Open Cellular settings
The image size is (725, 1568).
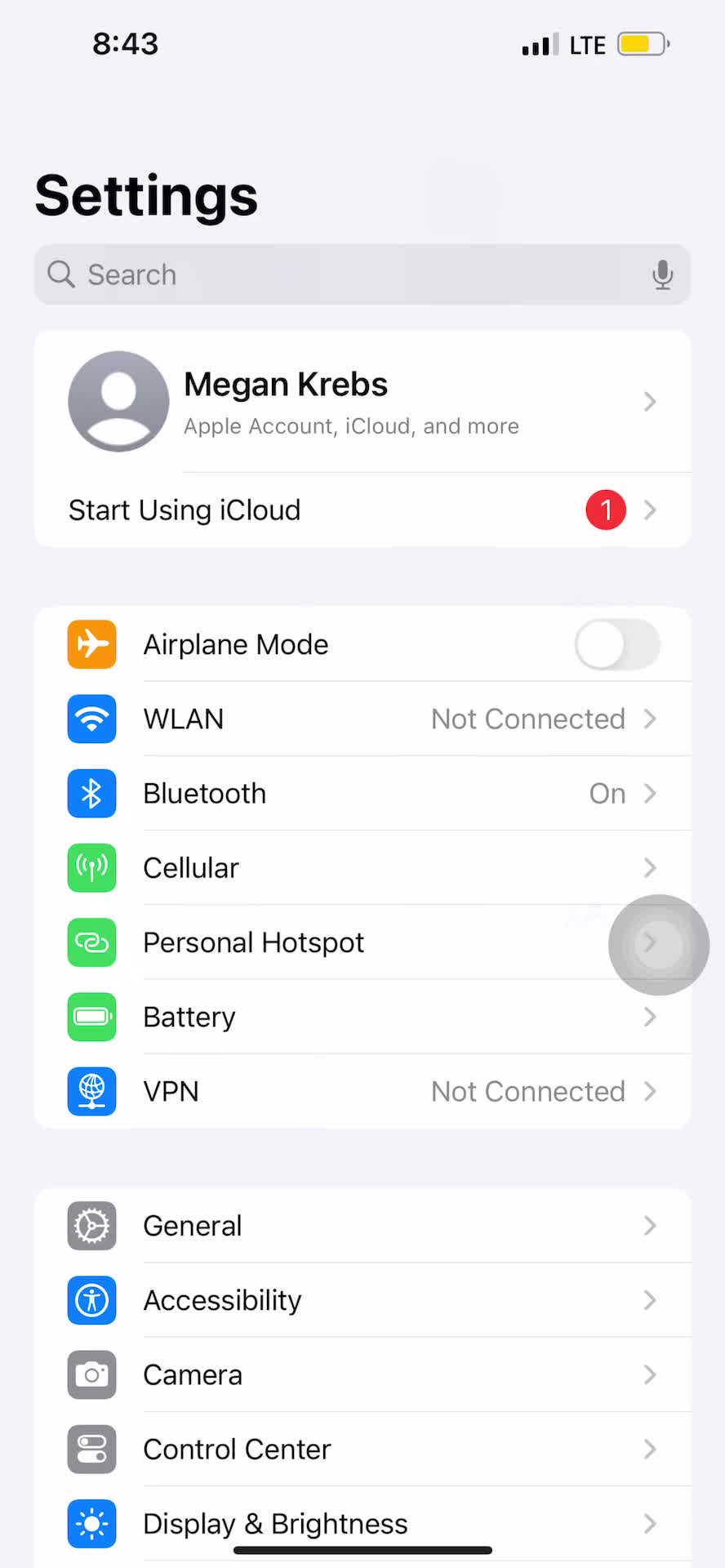click(362, 868)
